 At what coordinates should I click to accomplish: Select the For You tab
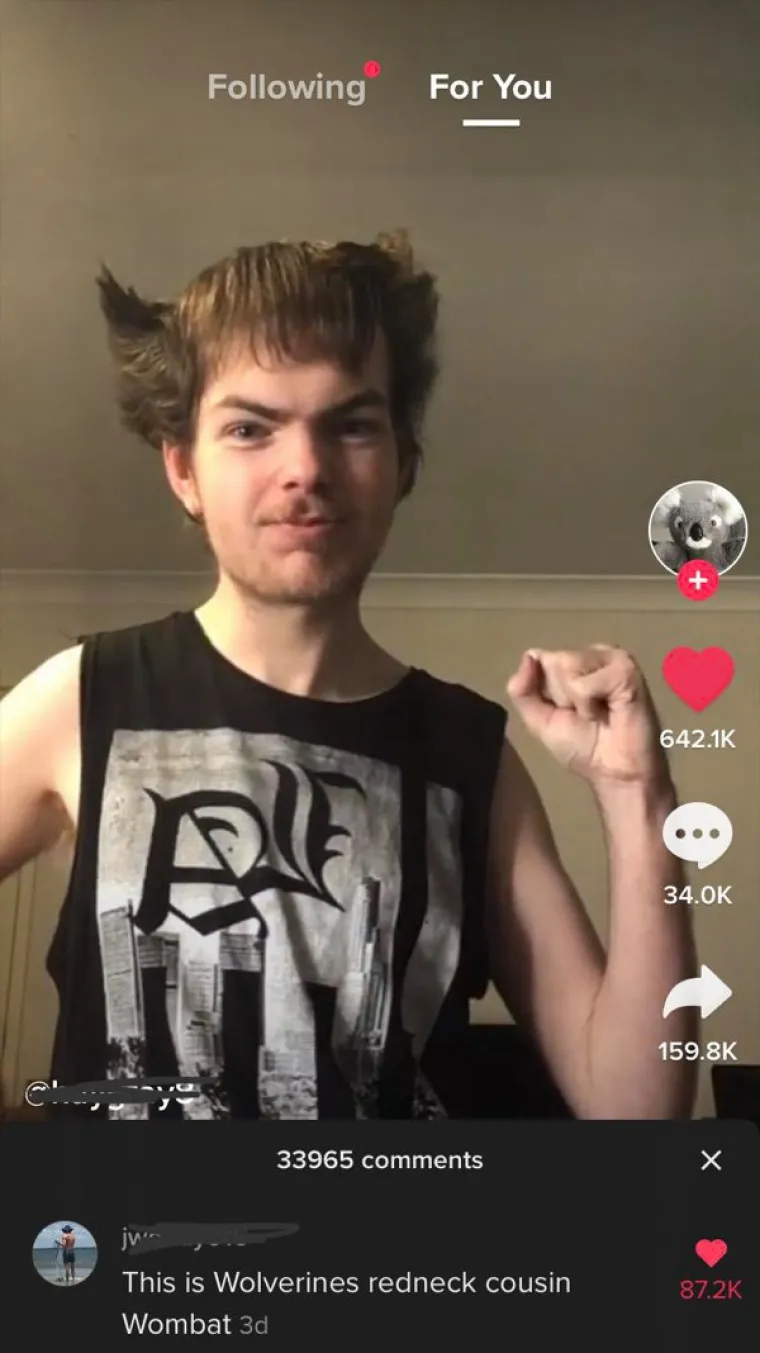point(490,88)
